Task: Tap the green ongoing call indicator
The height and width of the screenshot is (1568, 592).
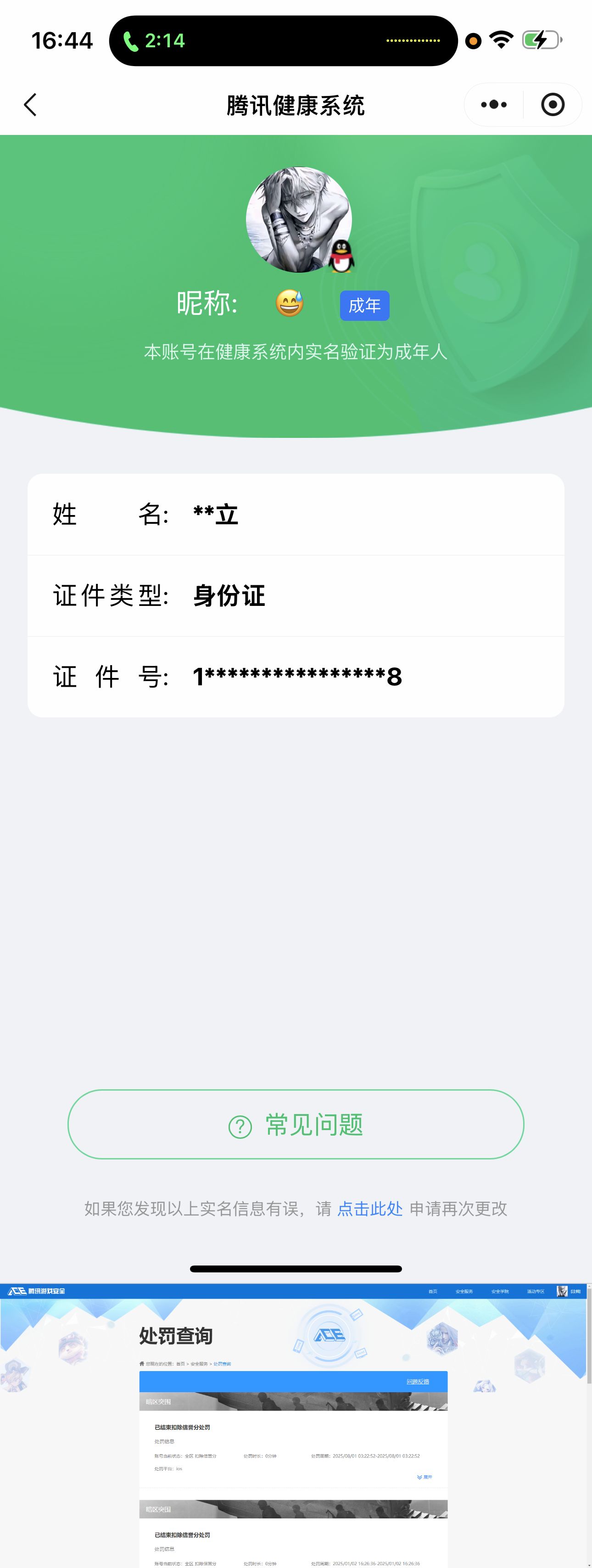Action: click(x=155, y=41)
